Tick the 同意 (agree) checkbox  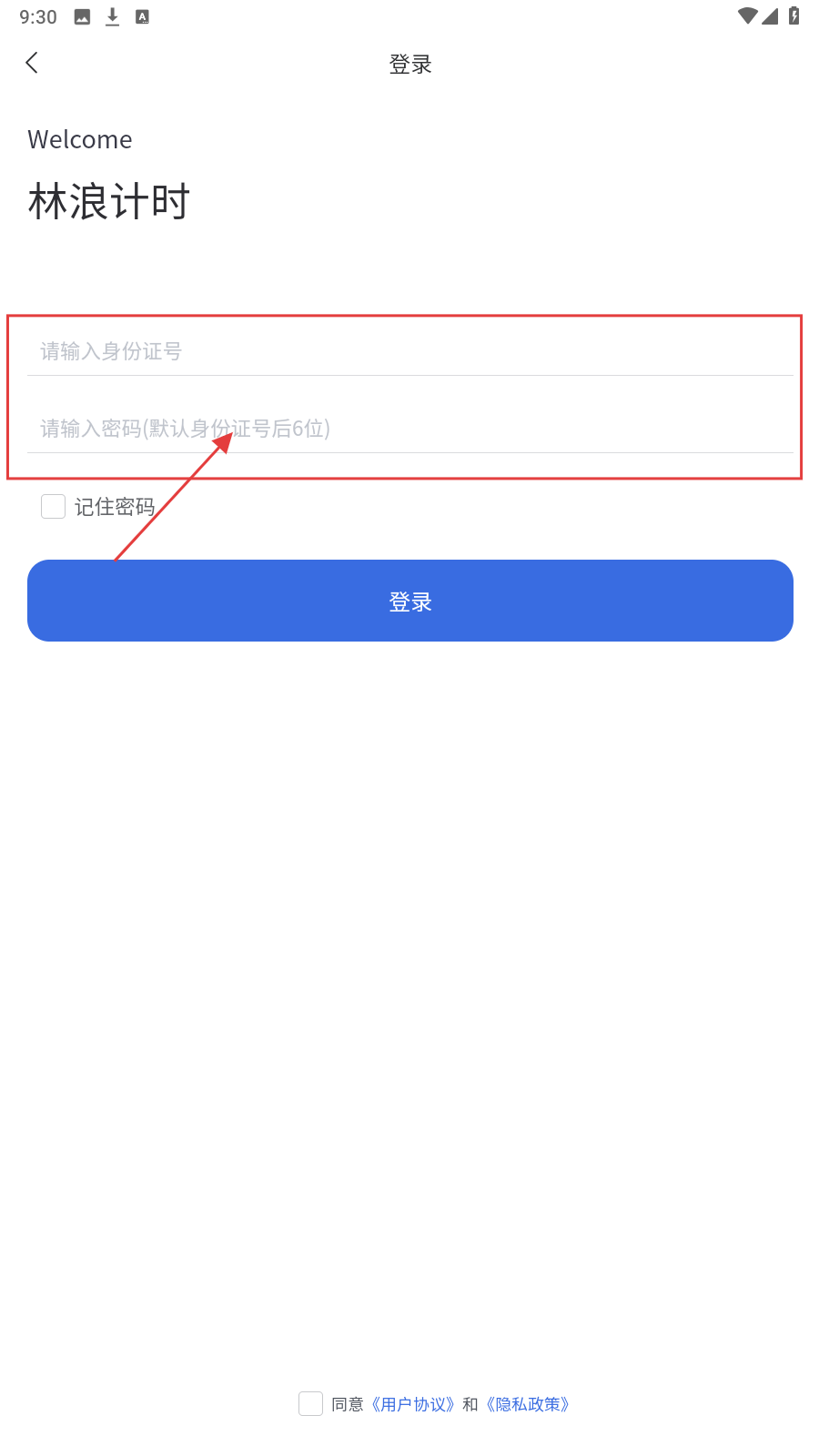tap(311, 1403)
